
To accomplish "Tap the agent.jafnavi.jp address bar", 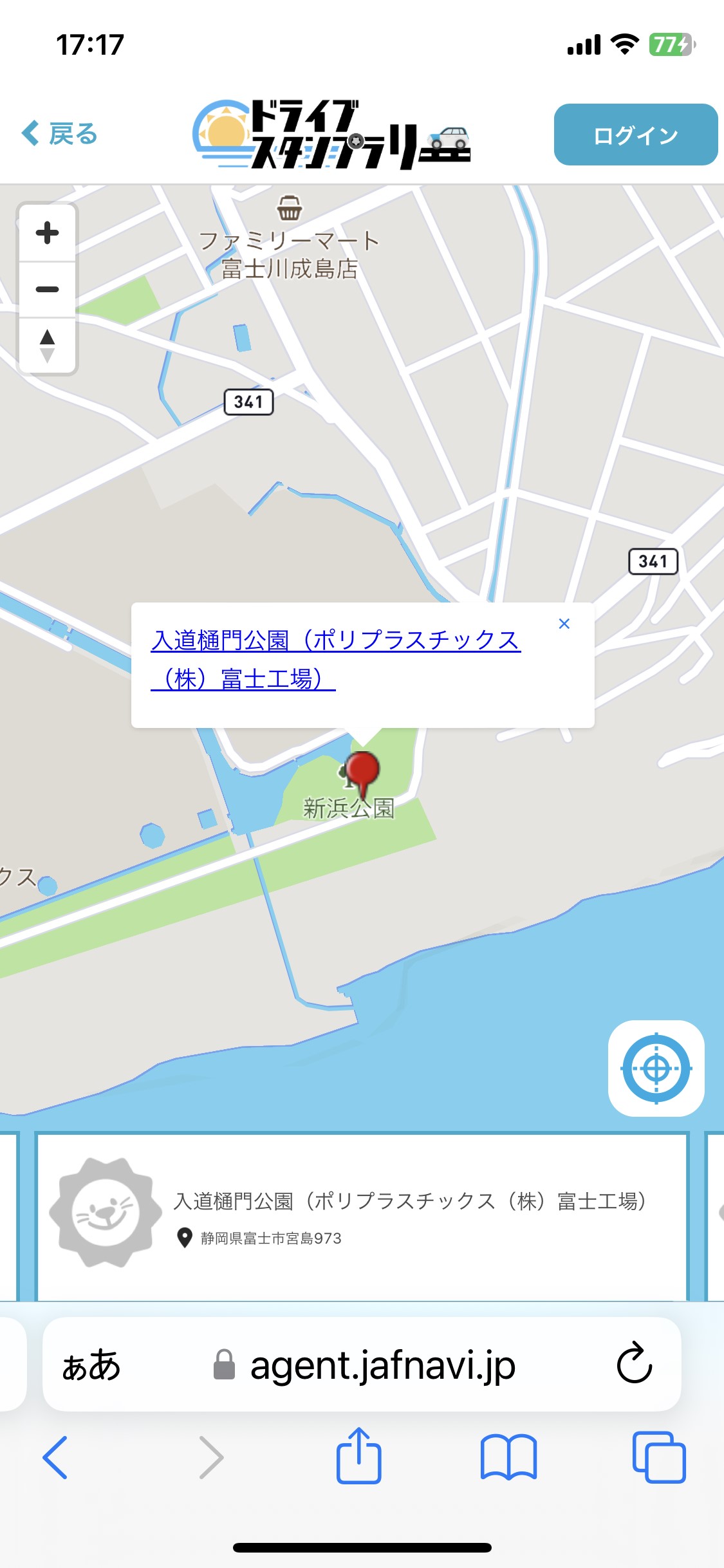I will pos(380,1367).
